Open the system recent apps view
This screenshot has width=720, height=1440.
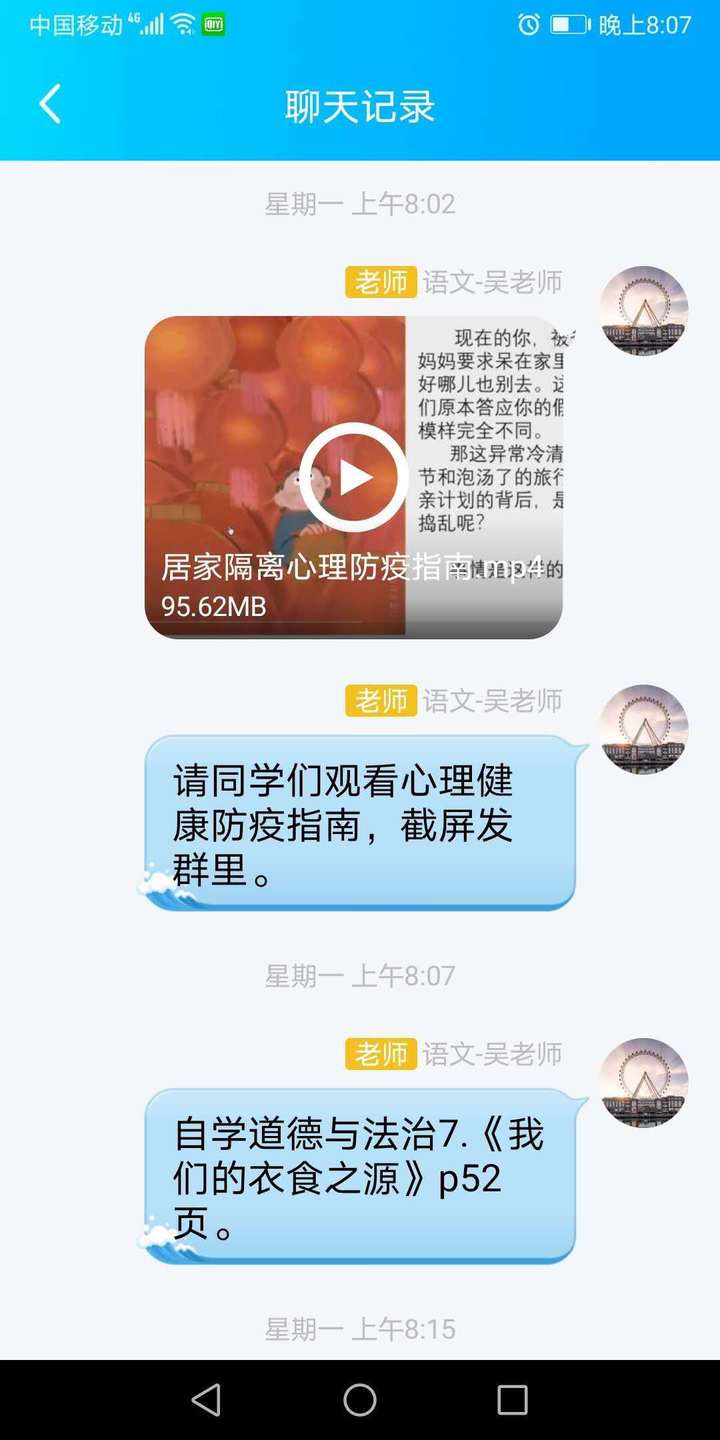click(512, 1400)
